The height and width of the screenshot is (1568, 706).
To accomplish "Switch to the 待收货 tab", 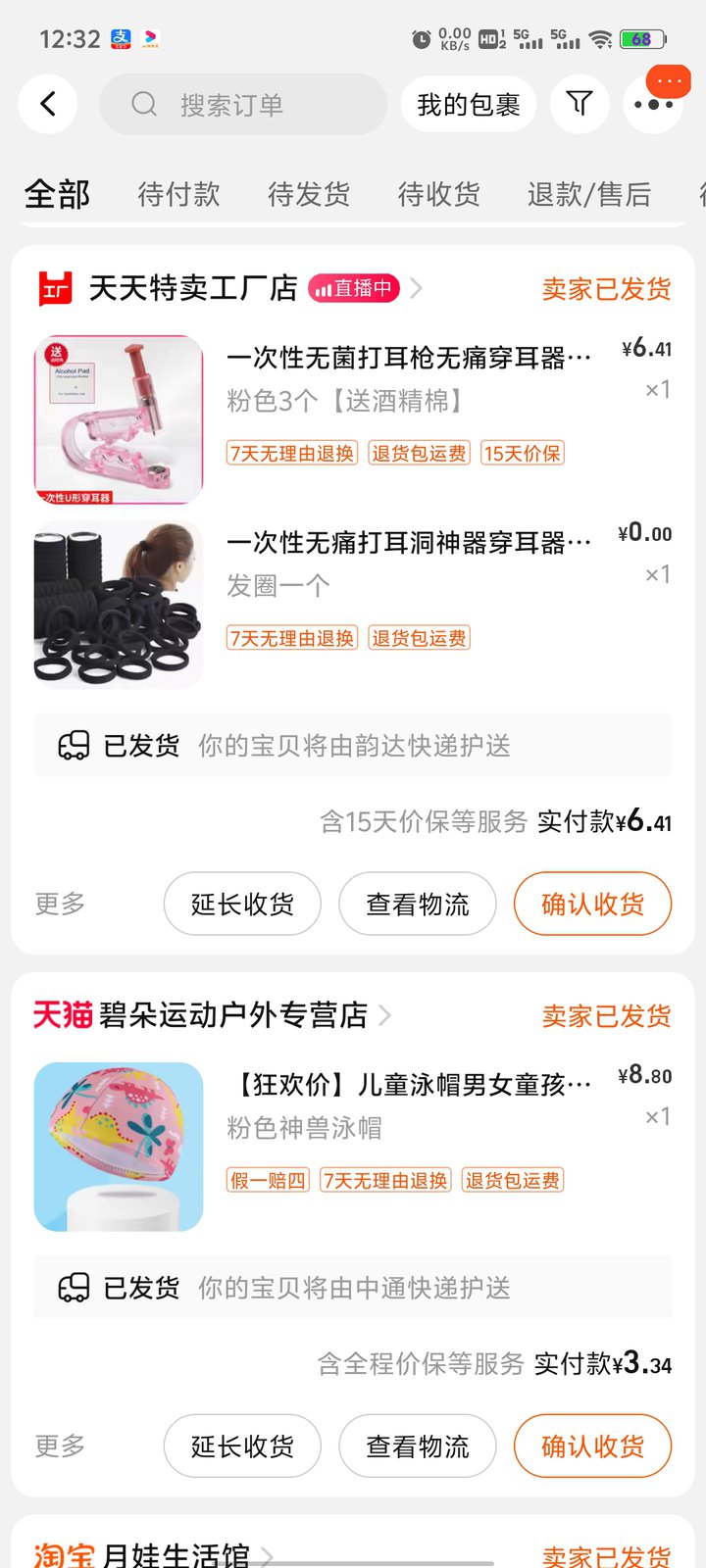I will [438, 194].
